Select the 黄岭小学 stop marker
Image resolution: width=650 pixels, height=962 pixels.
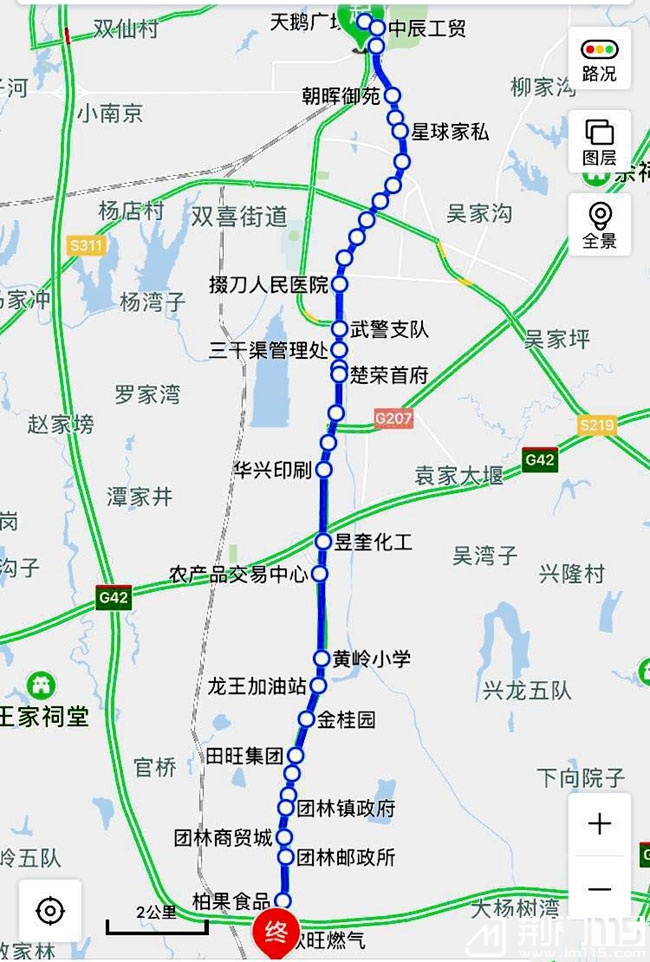[321, 658]
